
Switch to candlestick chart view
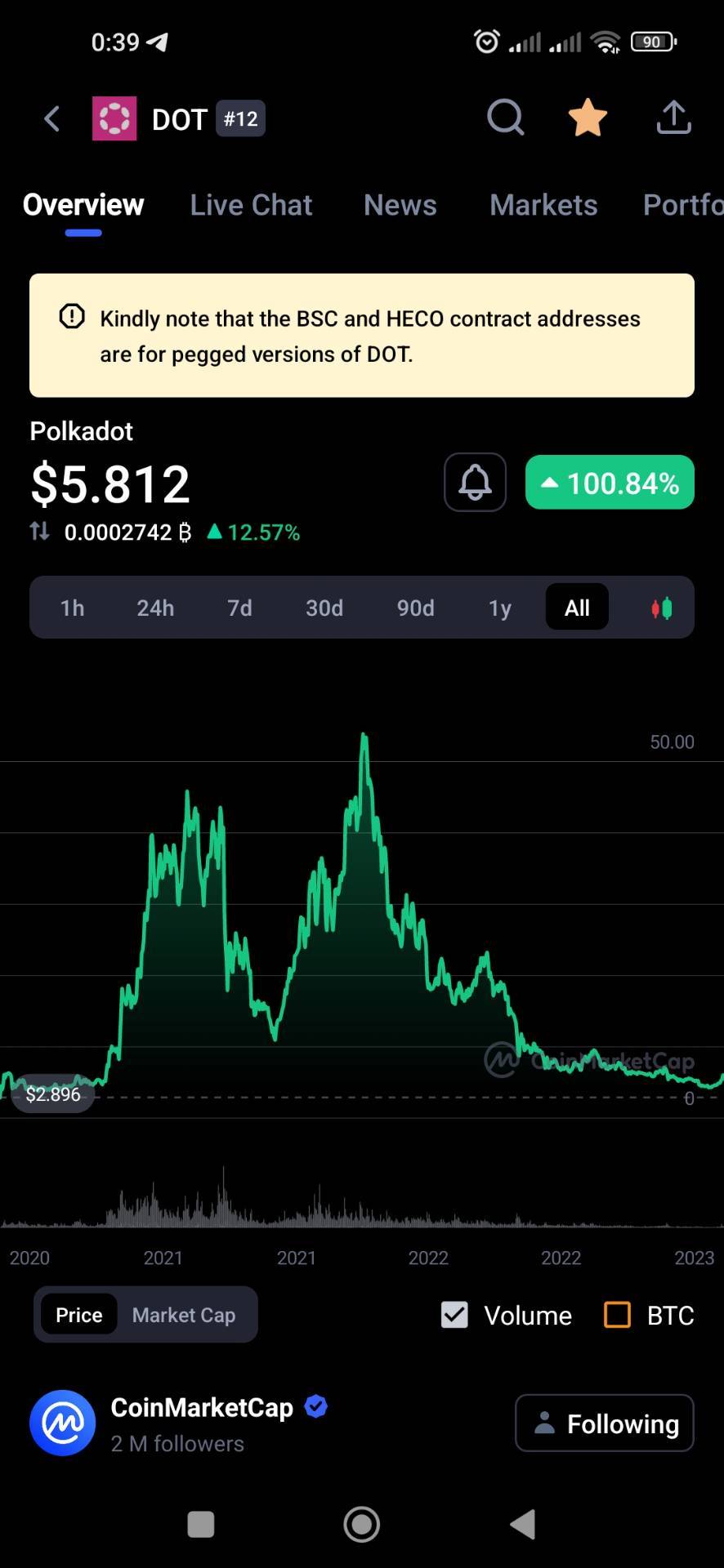[661, 608]
